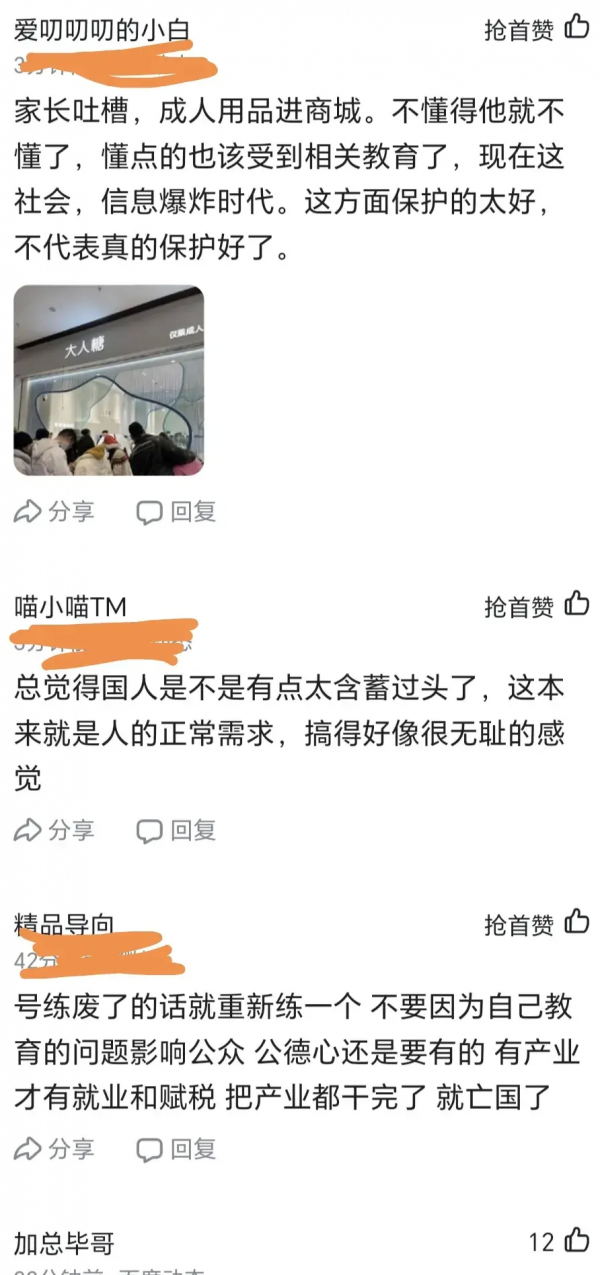Reply to 喵小喵TM's comment
Image resolution: width=600 pixels, height=1275 pixels.
[x=177, y=830]
